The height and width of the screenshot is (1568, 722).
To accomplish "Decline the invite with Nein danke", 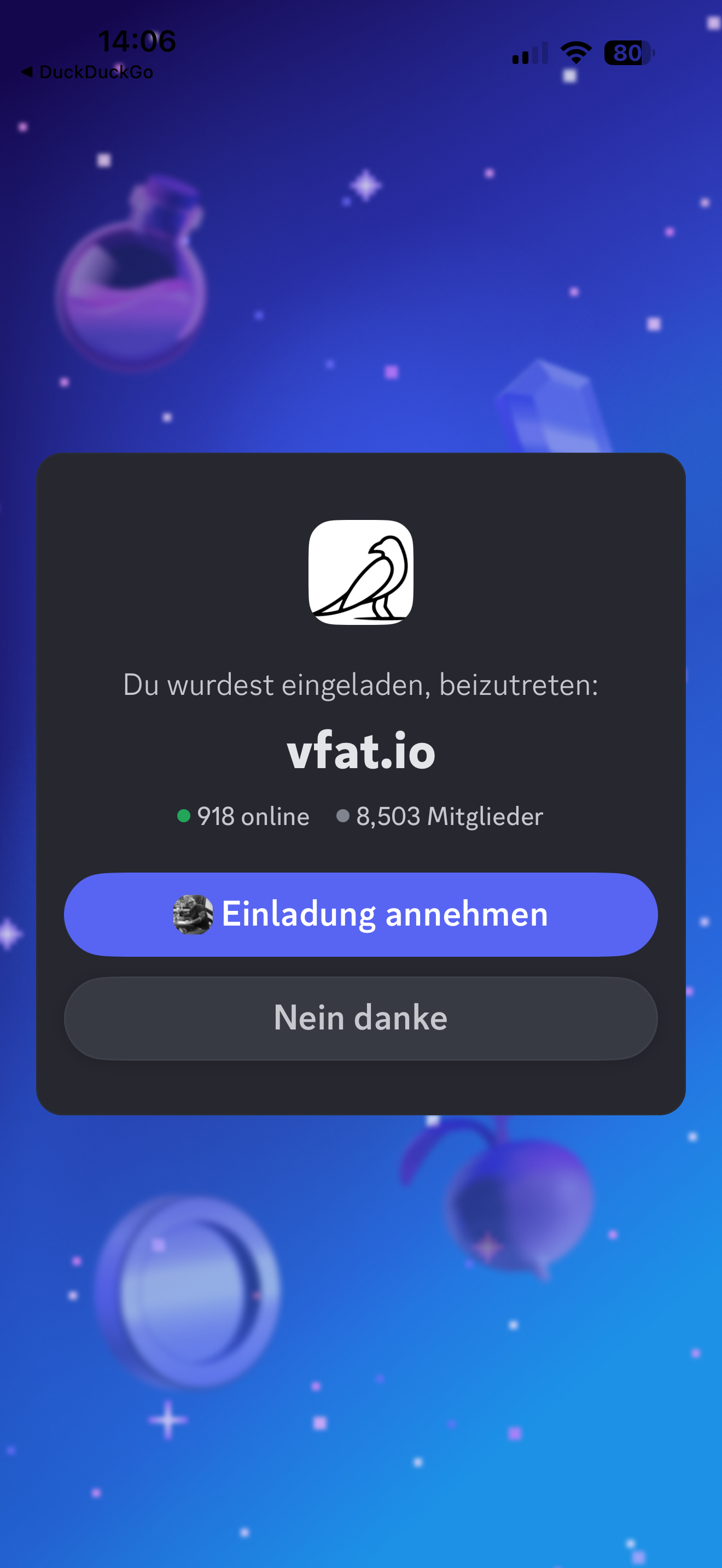I will click(x=360, y=1018).
